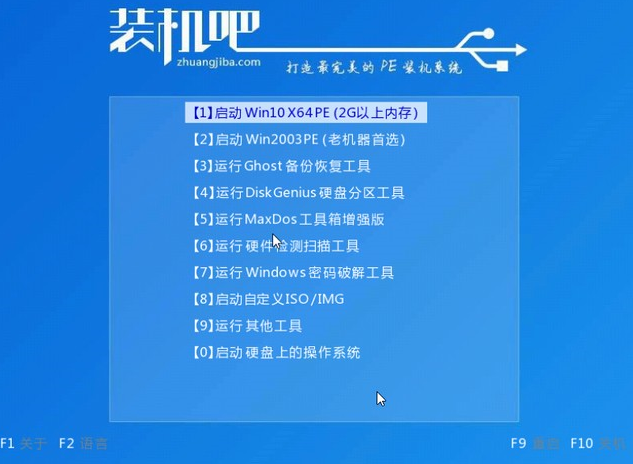Open the other tools entry

246,326
